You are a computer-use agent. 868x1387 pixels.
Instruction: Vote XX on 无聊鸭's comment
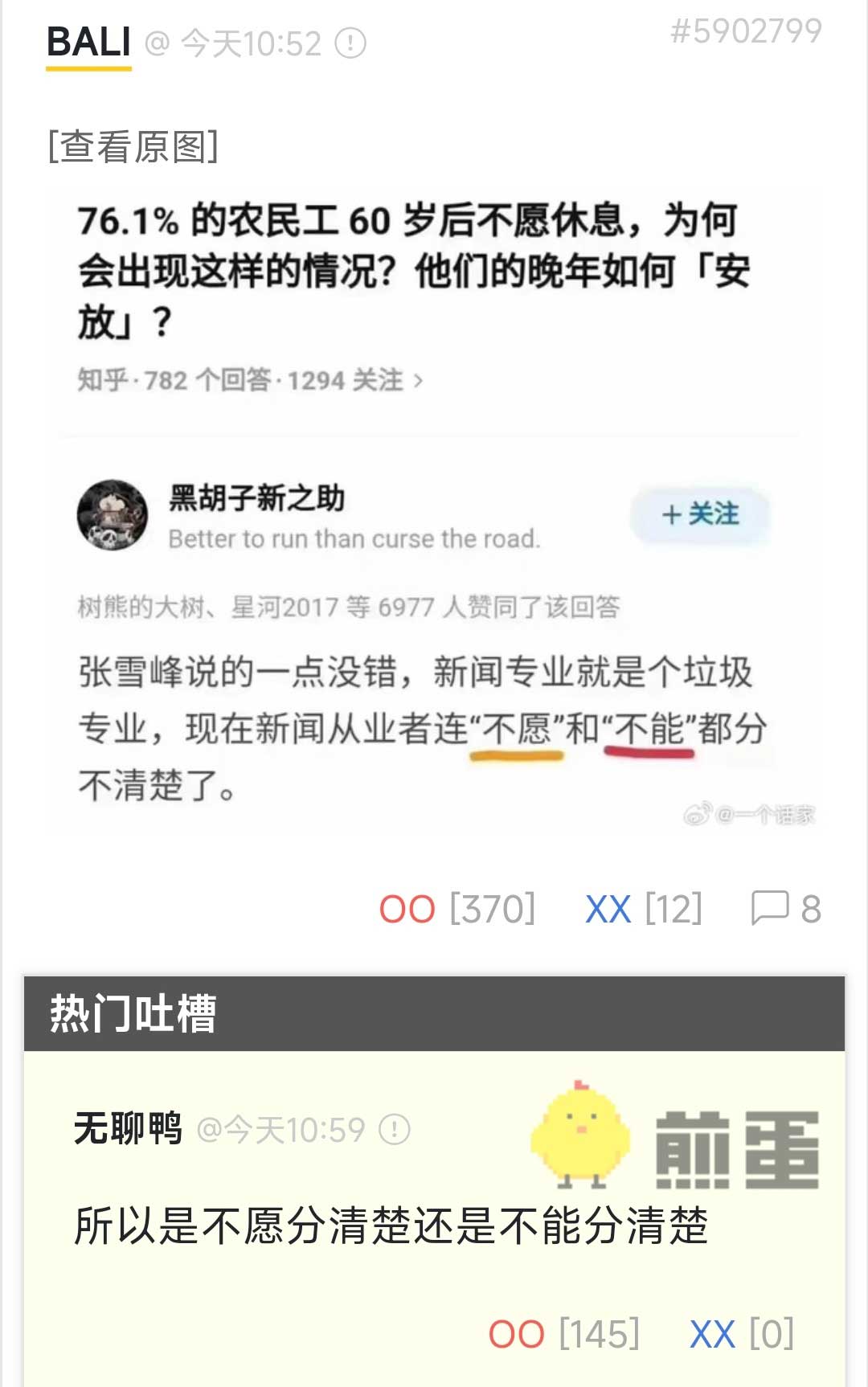coord(741,1334)
